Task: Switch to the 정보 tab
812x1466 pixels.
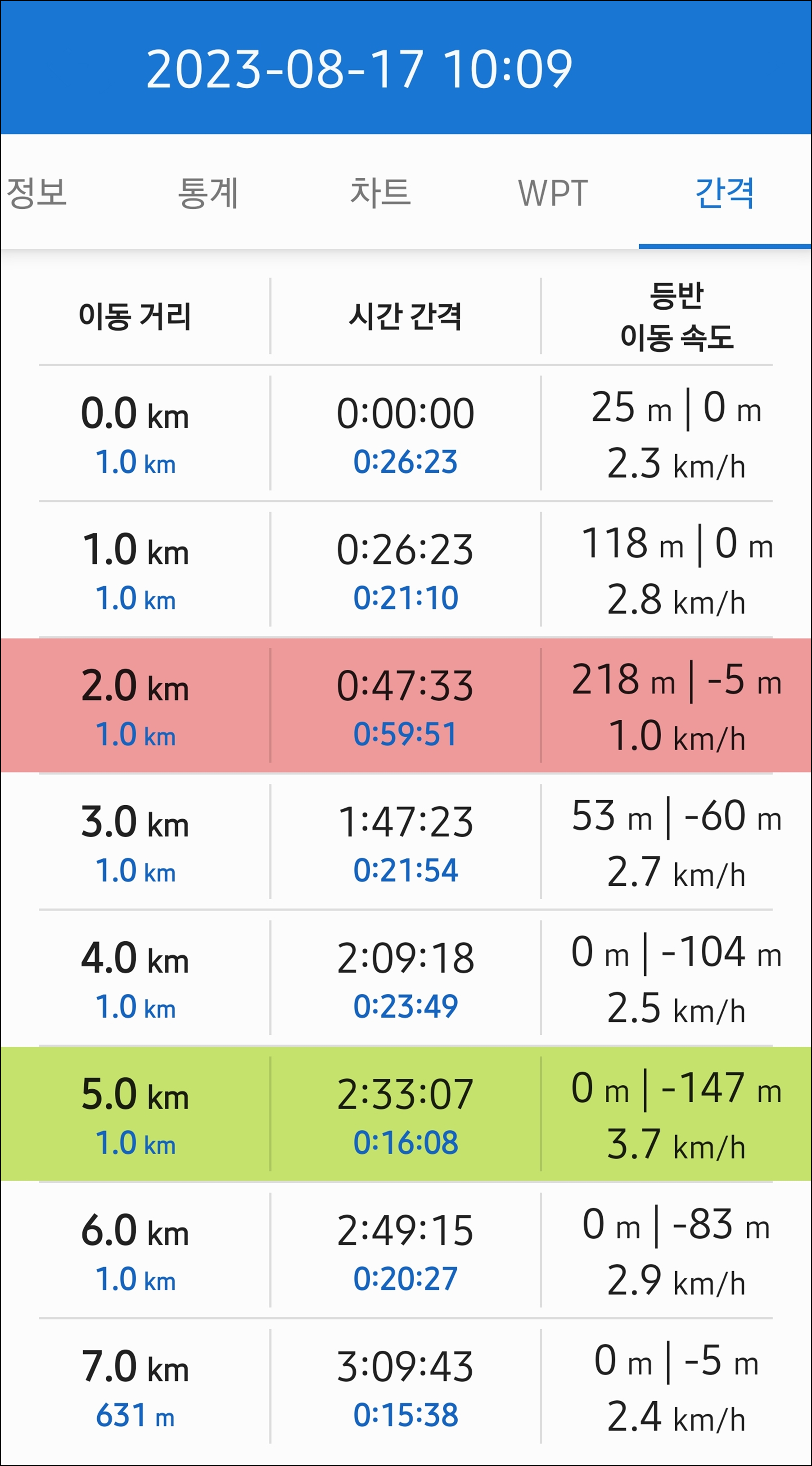Action: pos(37,192)
